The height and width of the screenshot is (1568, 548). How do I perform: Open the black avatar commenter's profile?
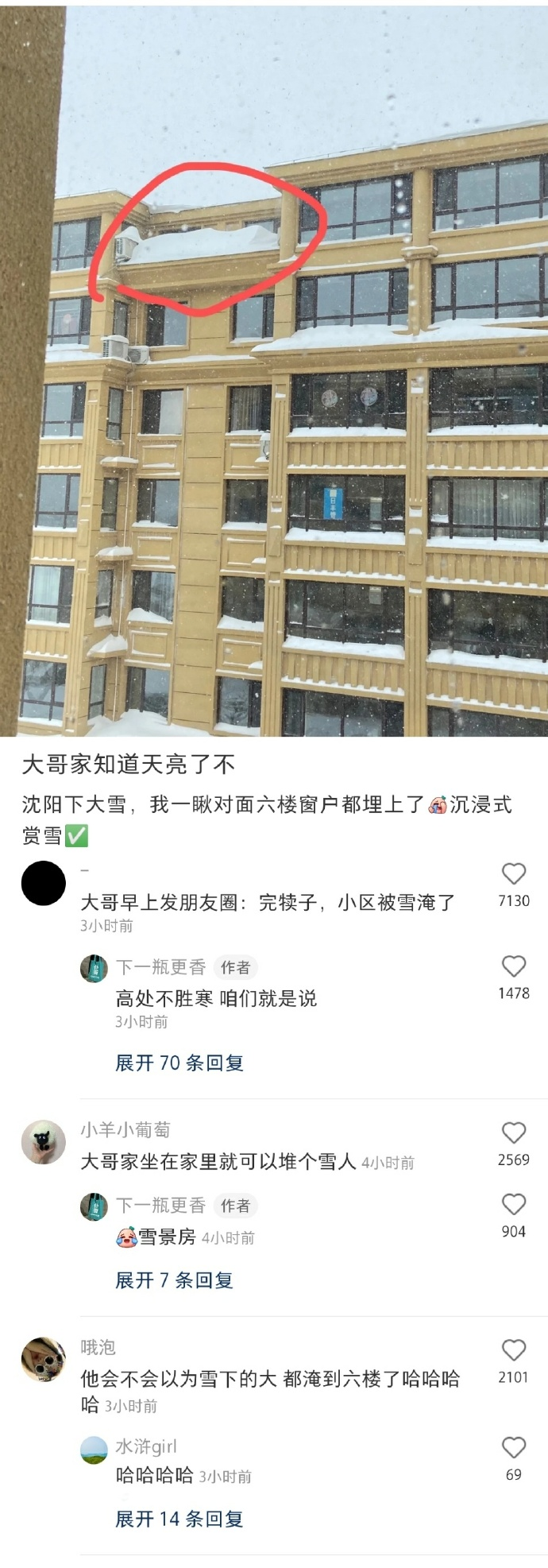pyautogui.click(x=43, y=883)
